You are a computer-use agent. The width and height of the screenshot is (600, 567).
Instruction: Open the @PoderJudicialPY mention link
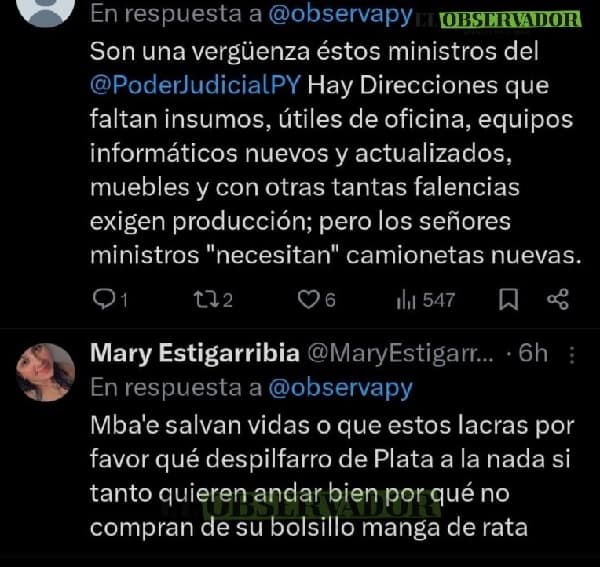point(194,85)
